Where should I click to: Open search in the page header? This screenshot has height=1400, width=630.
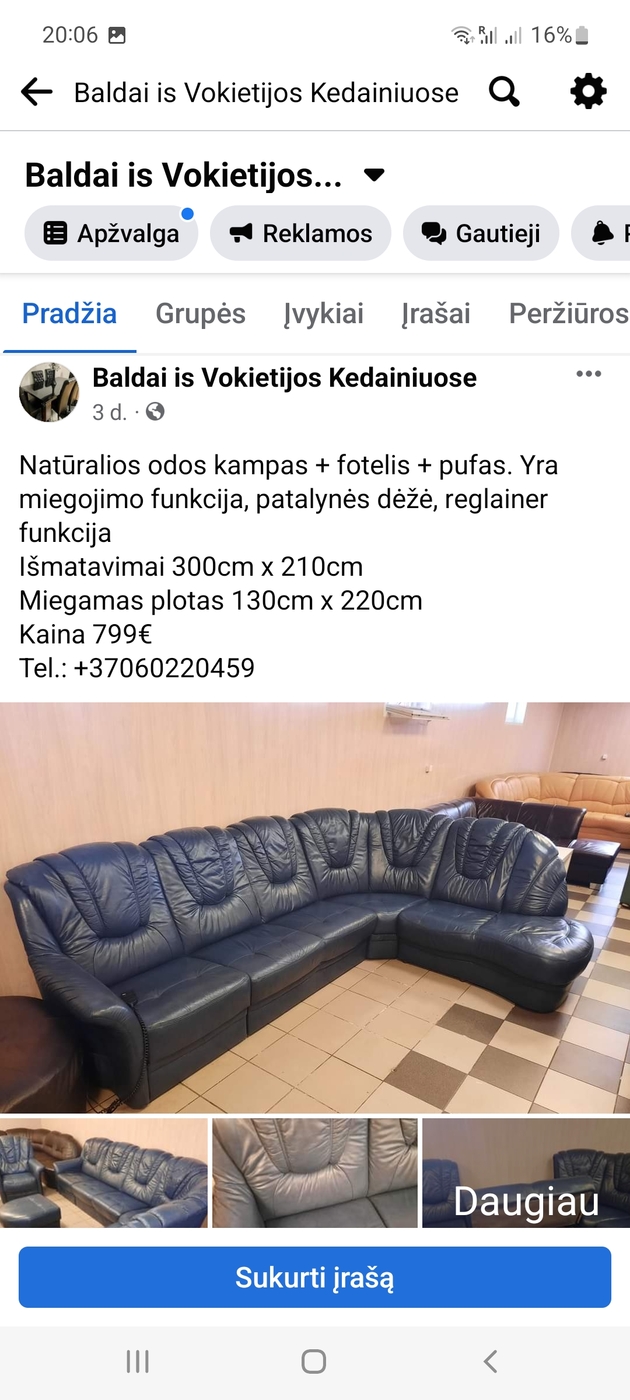[x=504, y=93]
